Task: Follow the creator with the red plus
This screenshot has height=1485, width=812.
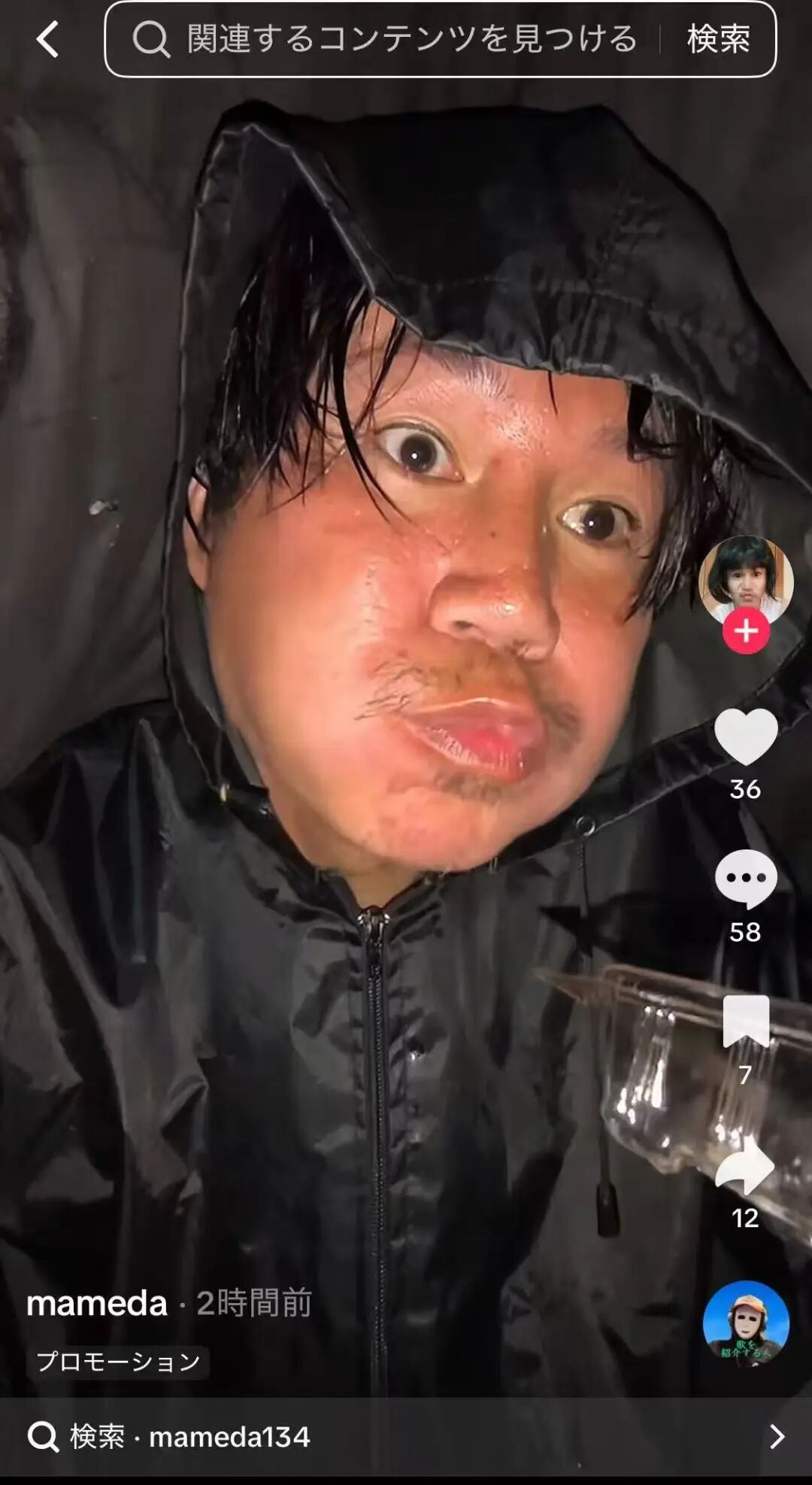Action: [746, 630]
